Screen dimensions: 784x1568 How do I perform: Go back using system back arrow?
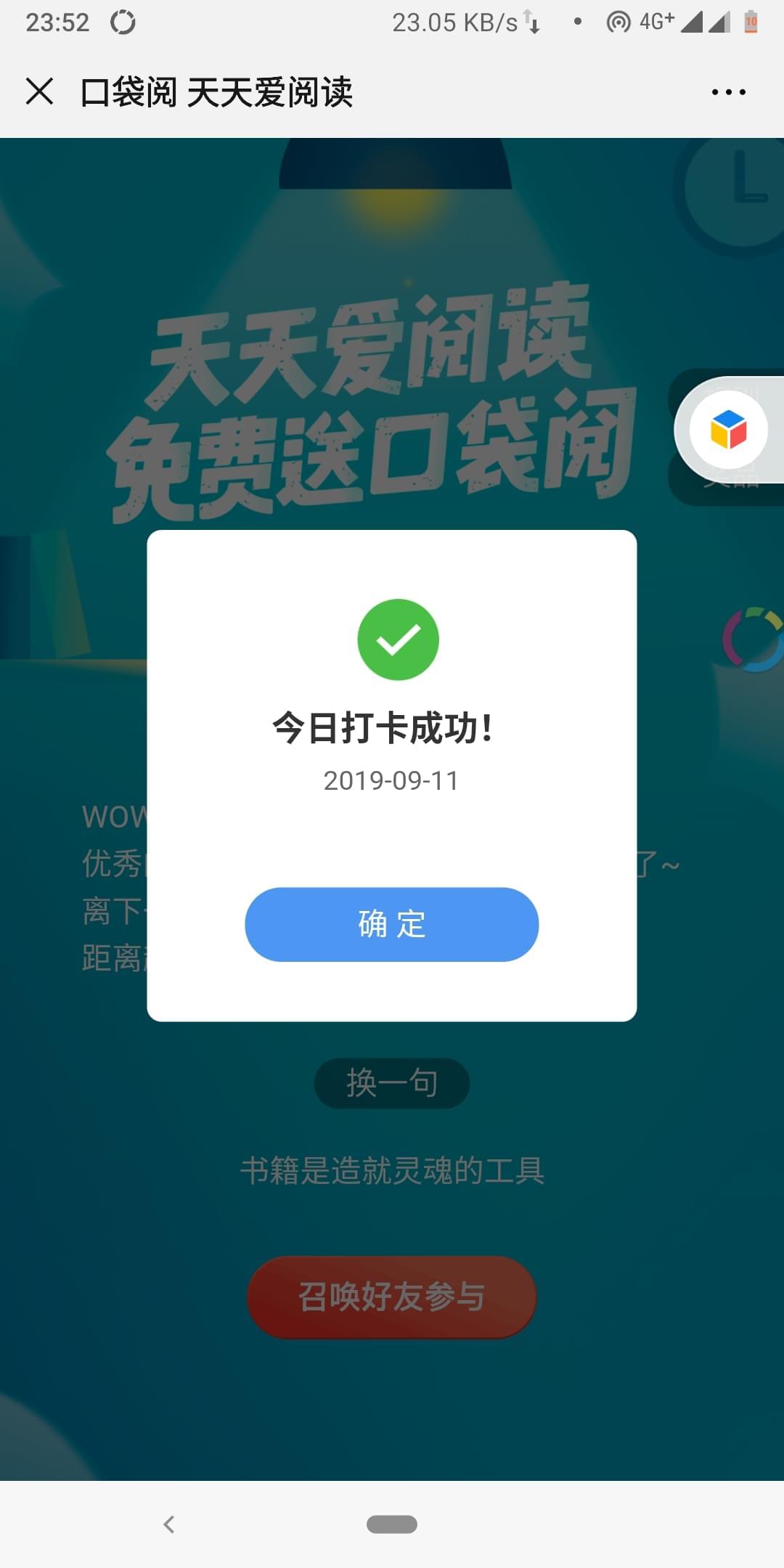169,1524
